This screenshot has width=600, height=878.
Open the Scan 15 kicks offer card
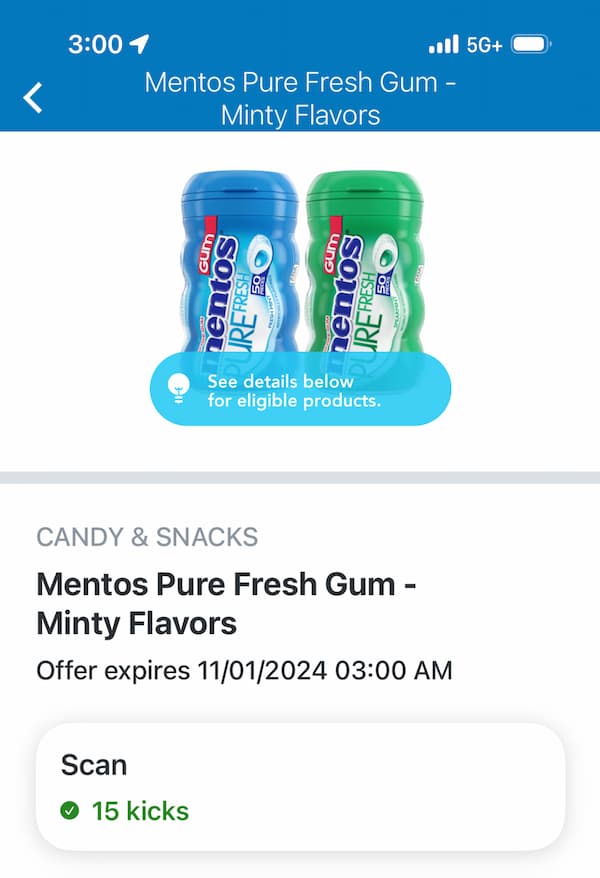(x=300, y=787)
